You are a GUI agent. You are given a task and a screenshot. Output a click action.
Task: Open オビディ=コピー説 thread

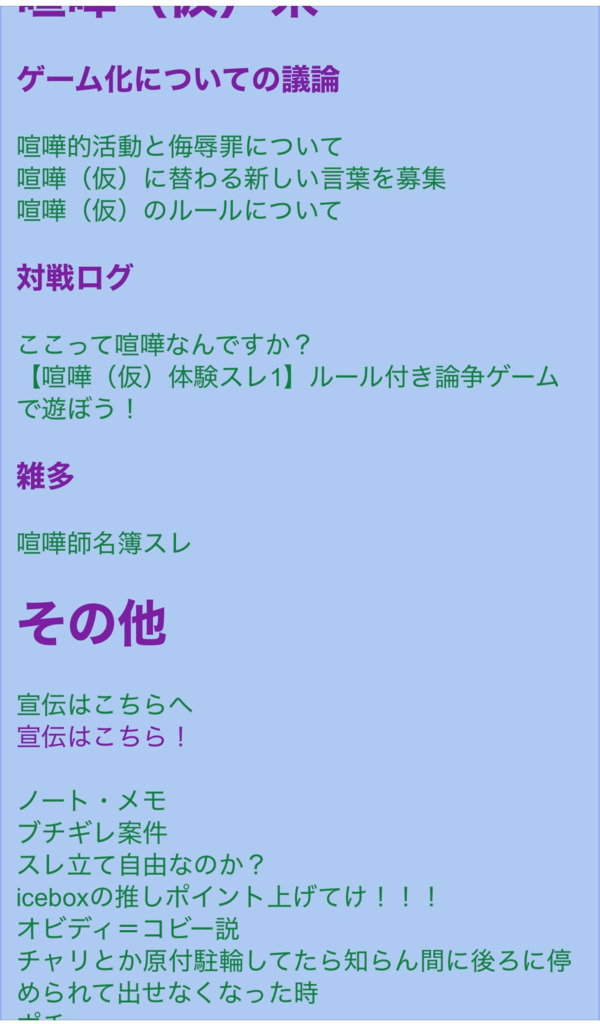(129, 929)
